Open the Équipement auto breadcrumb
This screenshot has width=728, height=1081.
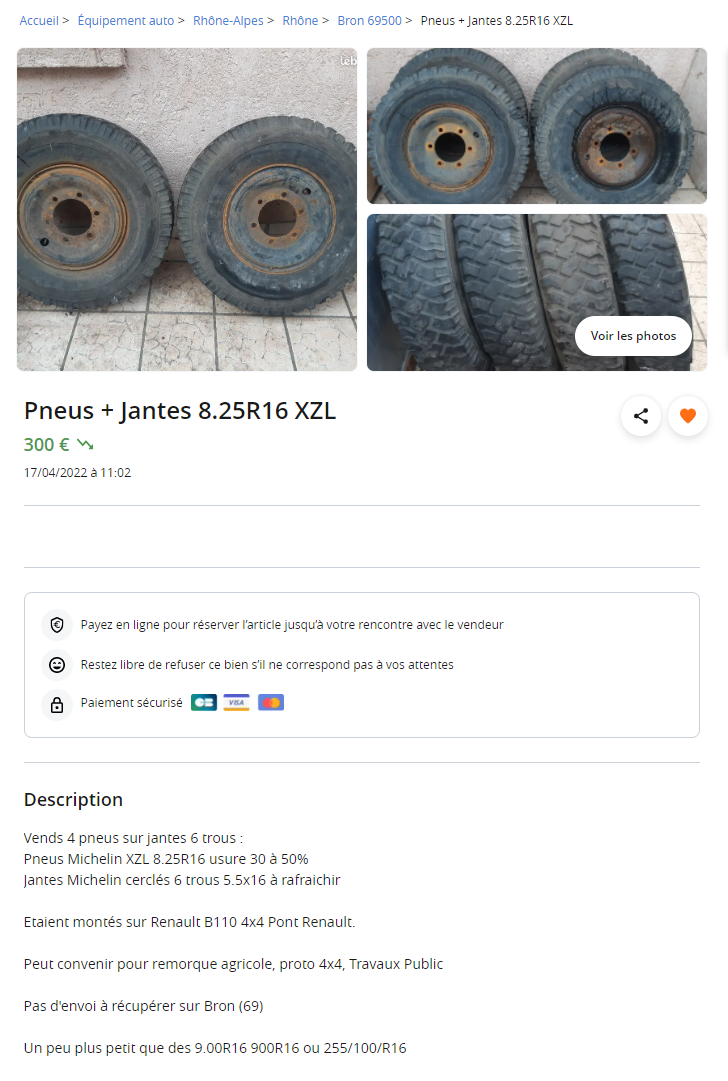(125, 20)
